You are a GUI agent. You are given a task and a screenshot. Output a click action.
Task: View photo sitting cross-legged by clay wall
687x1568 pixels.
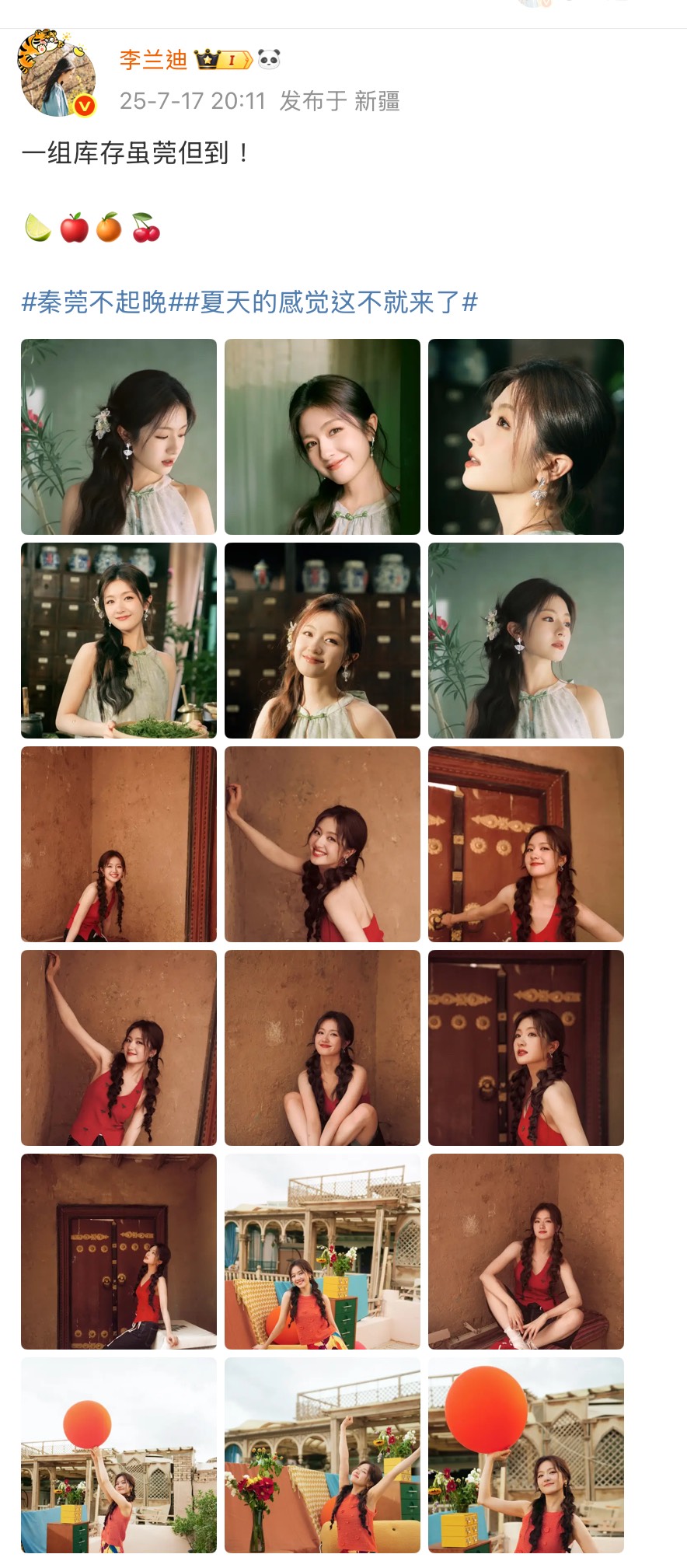click(525, 1252)
